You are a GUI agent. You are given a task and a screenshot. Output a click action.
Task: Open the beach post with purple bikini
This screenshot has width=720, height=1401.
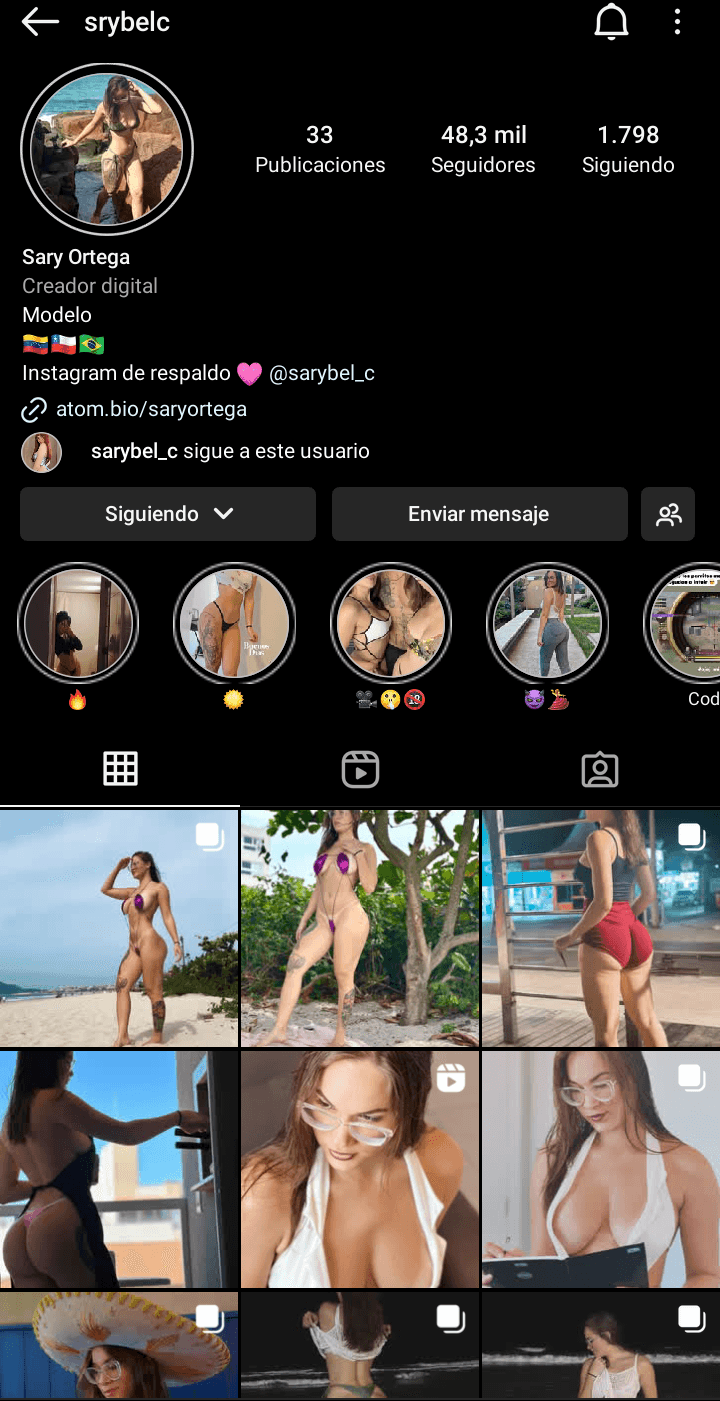[119, 928]
